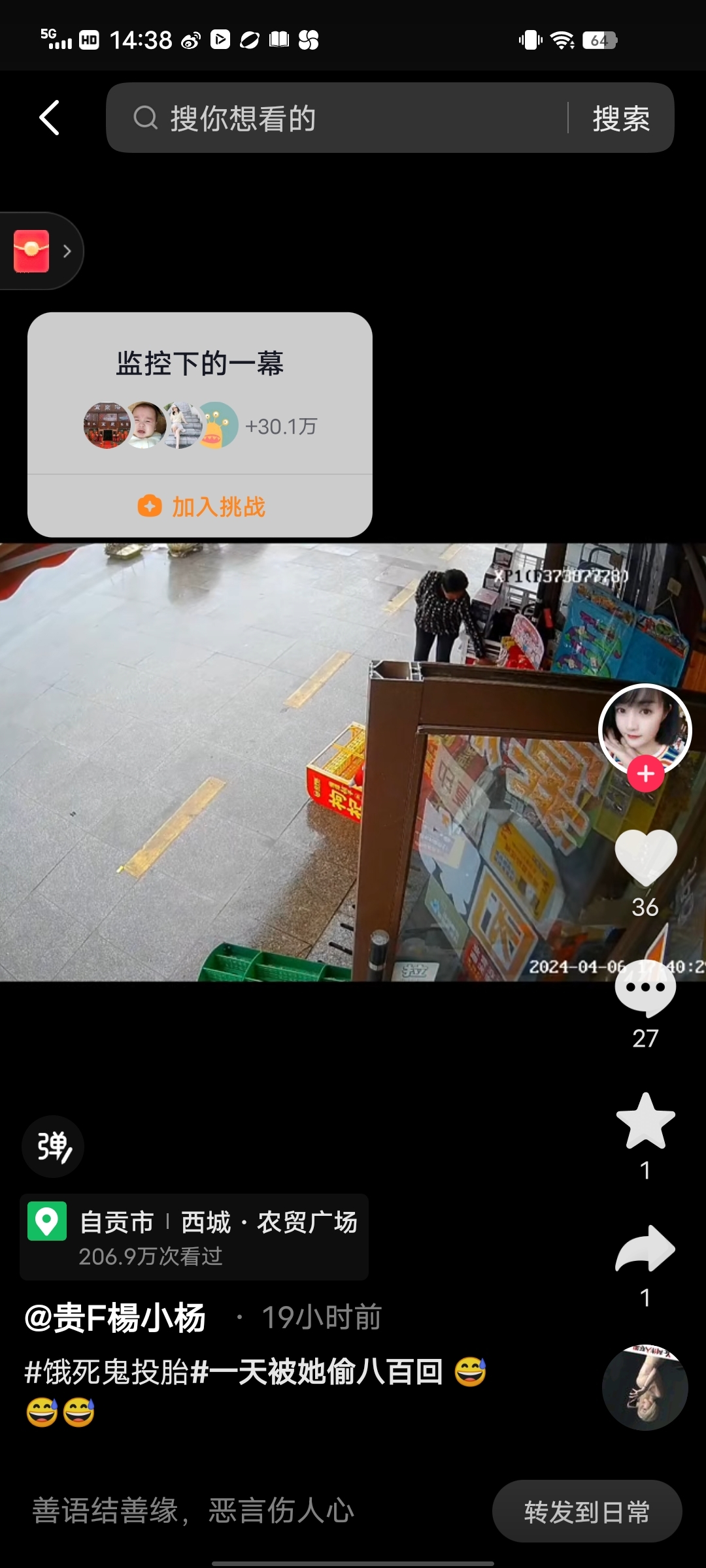Viewport: 706px width, 1568px height.
Task: Save the video with the star icon
Action: pos(645,1122)
